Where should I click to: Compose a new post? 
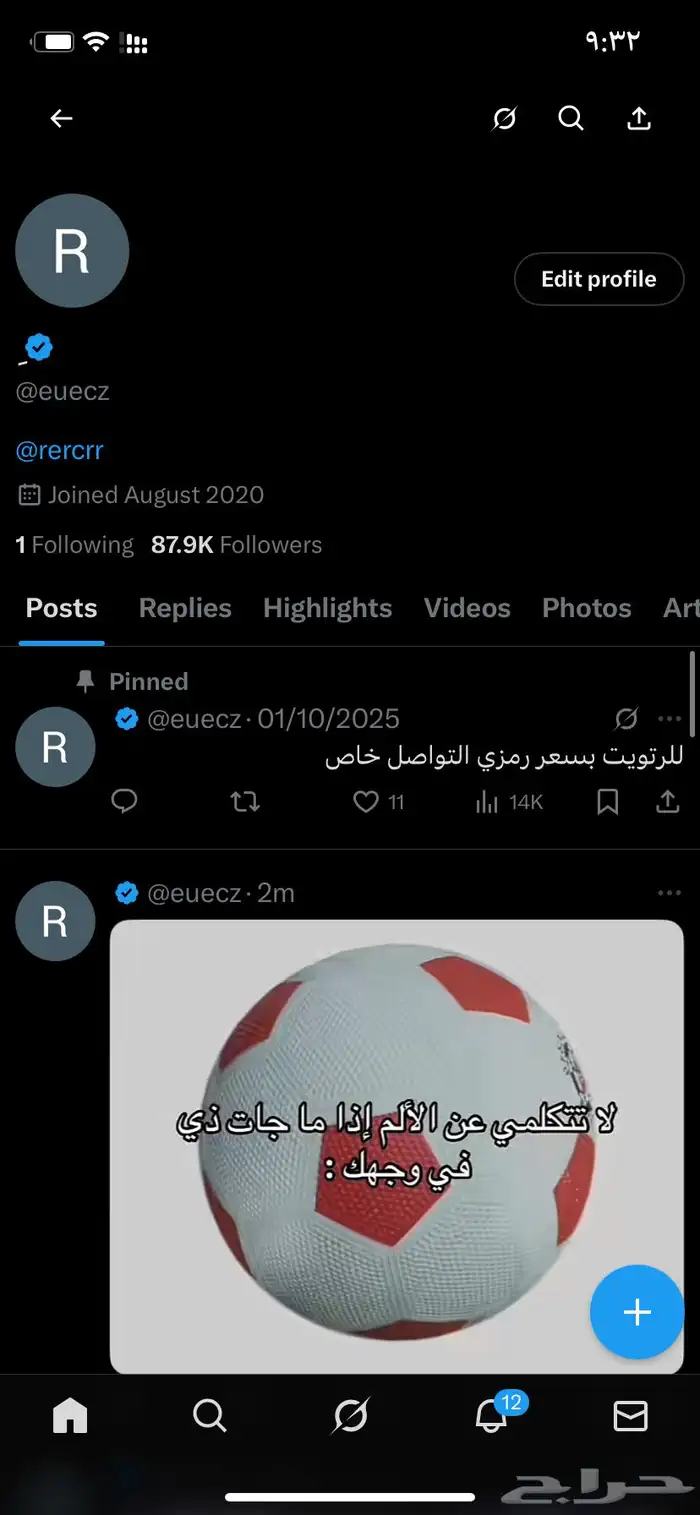click(637, 1312)
